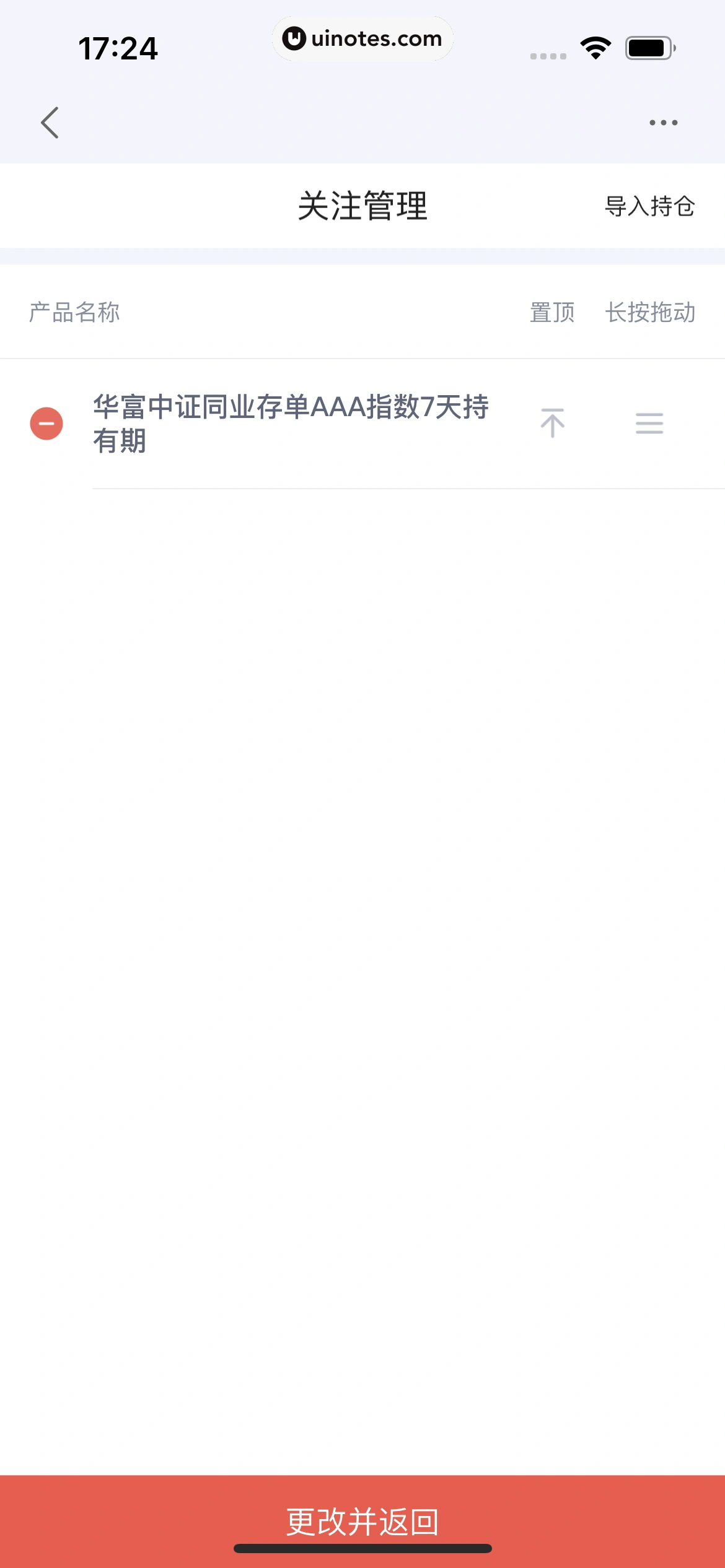
Task: Collapse the 产品名称 column header
Action: tap(74, 313)
